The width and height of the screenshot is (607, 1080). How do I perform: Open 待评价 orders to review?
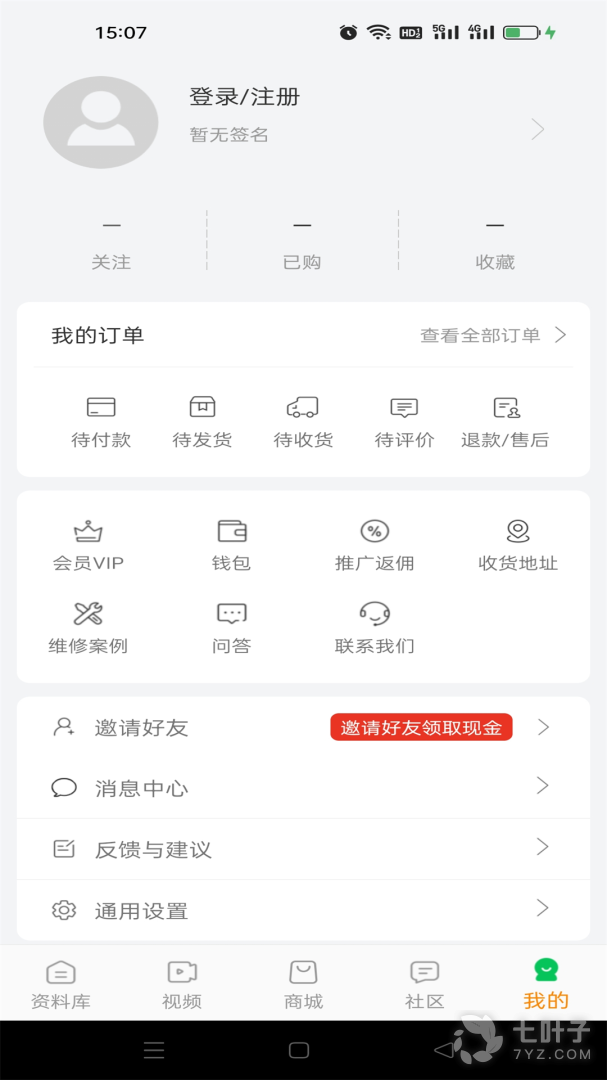pyautogui.click(x=404, y=422)
